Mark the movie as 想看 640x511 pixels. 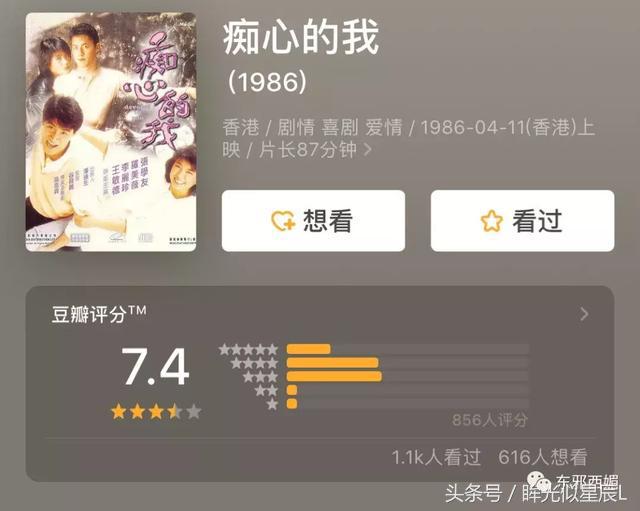coord(313,221)
